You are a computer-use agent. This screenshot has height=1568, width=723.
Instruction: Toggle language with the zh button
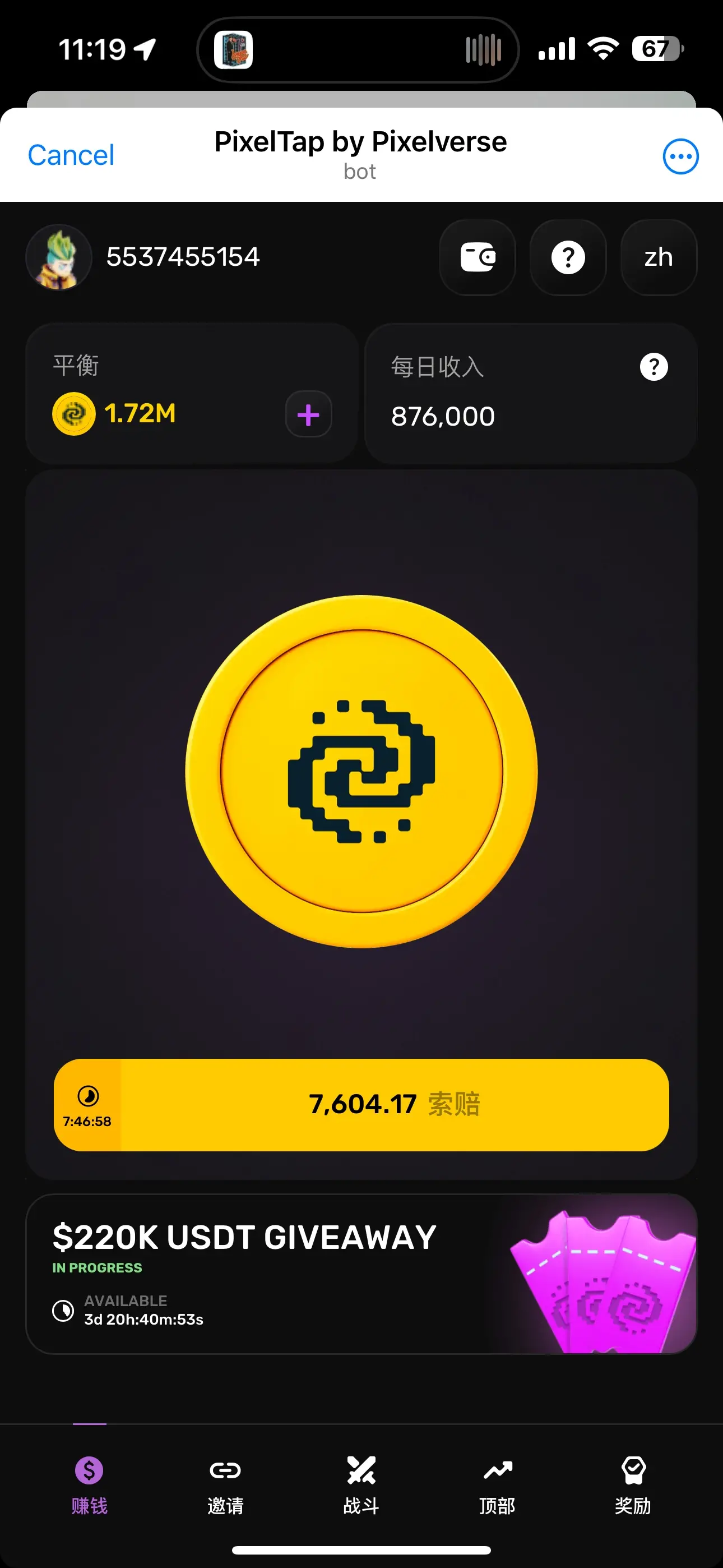click(659, 257)
